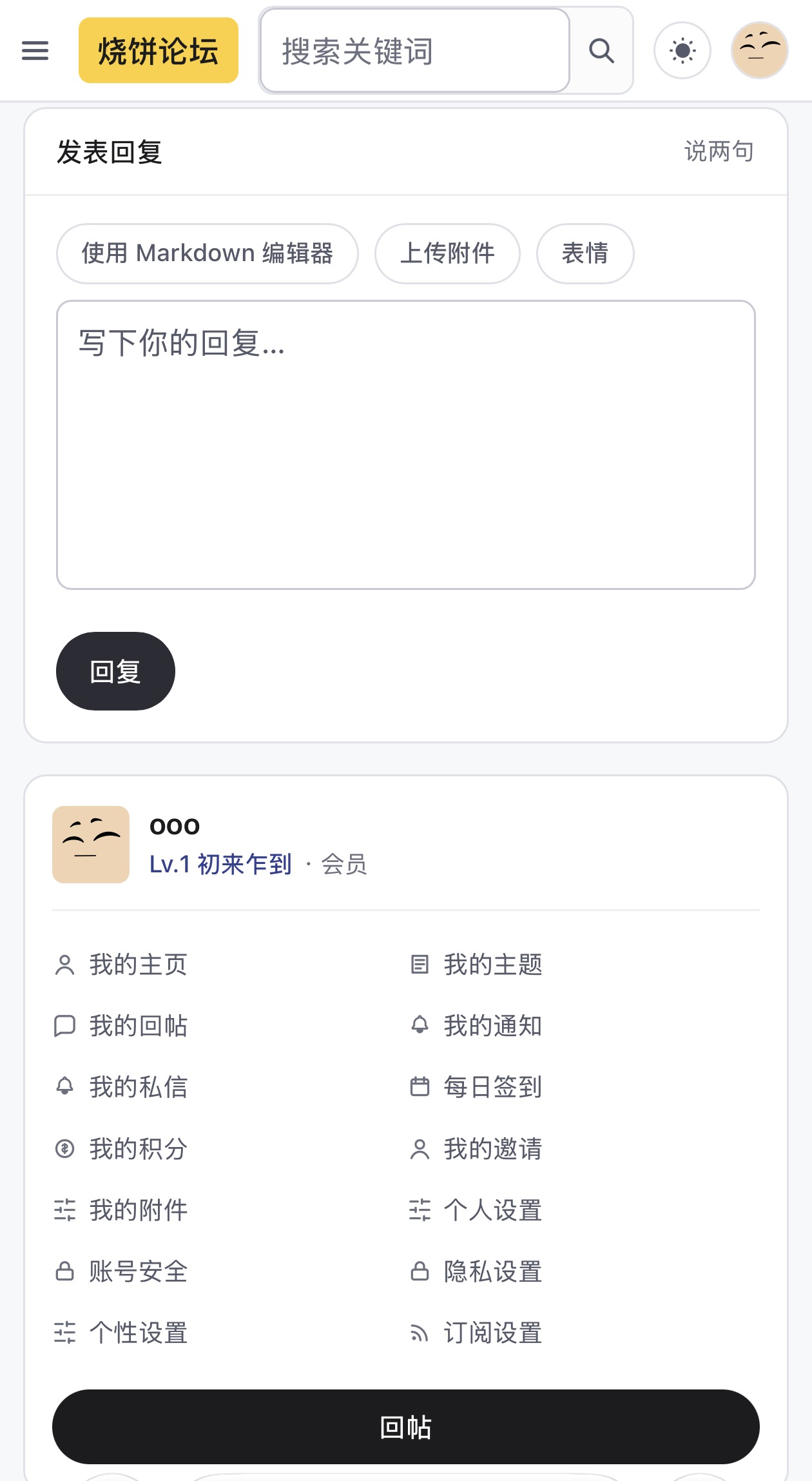Open the hamburger drawer menu
This screenshot has height=1481, width=812.
pyautogui.click(x=35, y=50)
